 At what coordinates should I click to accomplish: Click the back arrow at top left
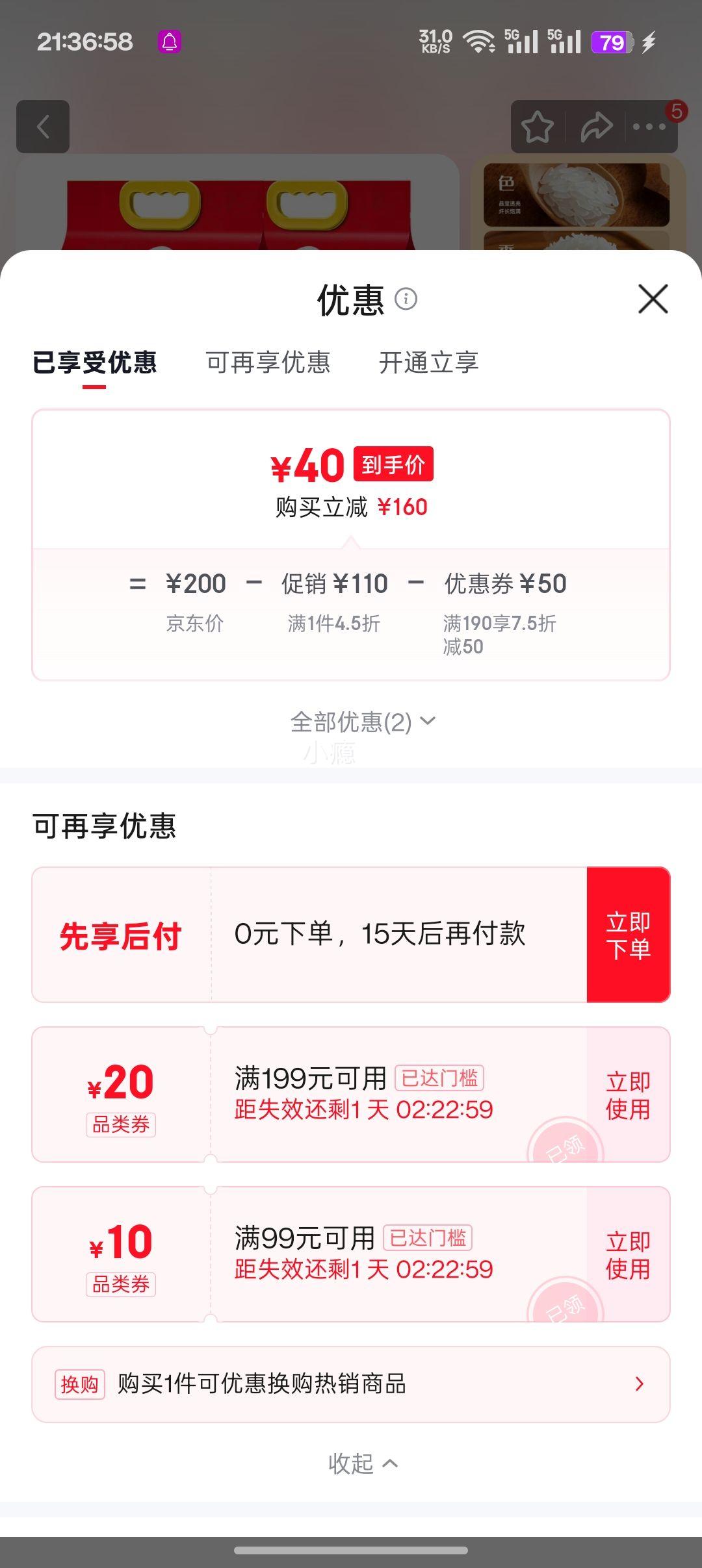pos(43,126)
